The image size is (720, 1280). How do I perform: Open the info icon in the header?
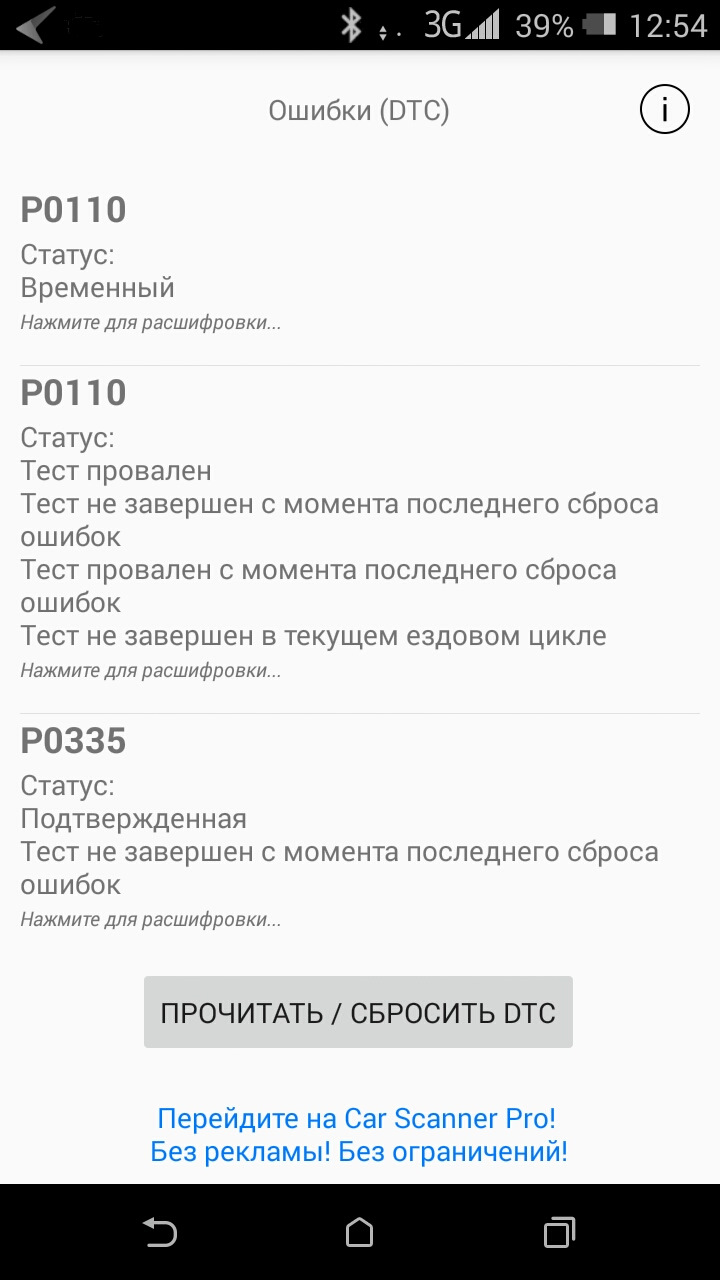pyautogui.click(x=665, y=110)
